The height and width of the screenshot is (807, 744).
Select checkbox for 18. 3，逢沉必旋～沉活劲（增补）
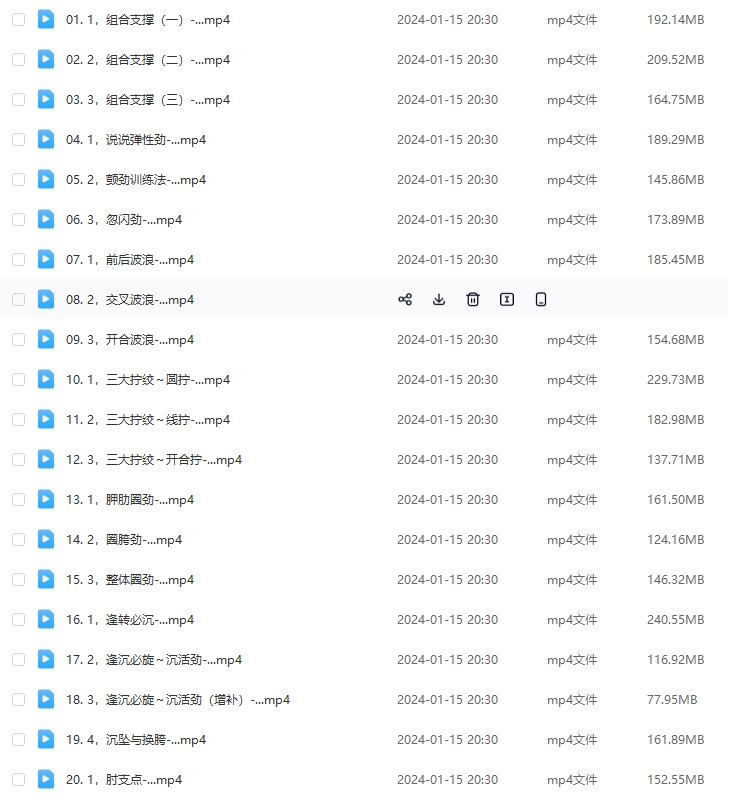18,699
